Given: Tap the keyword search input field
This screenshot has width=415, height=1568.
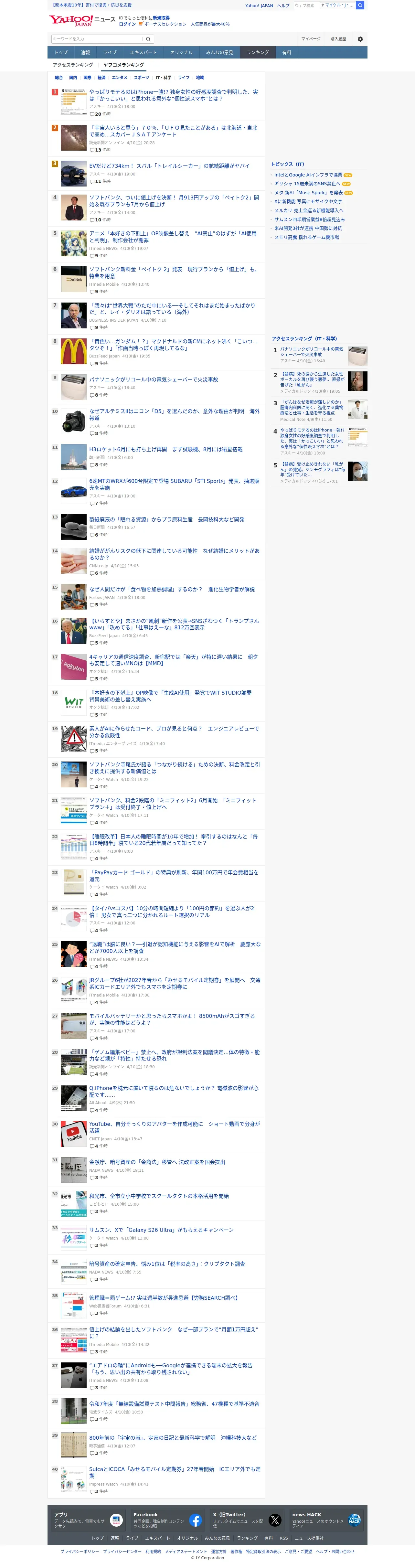Looking at the screenshot, I should tap(97, 39).
